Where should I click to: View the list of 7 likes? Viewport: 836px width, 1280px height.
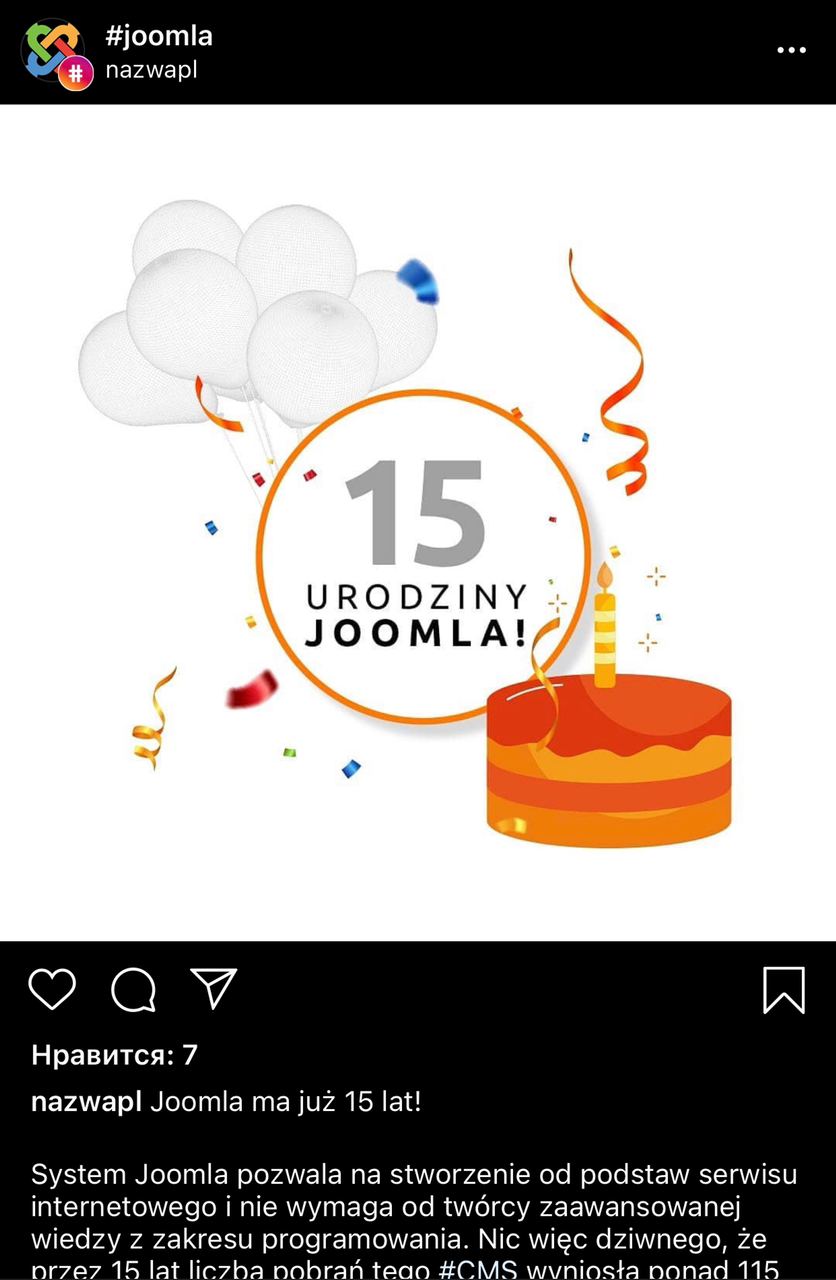tap(114, 1054)
